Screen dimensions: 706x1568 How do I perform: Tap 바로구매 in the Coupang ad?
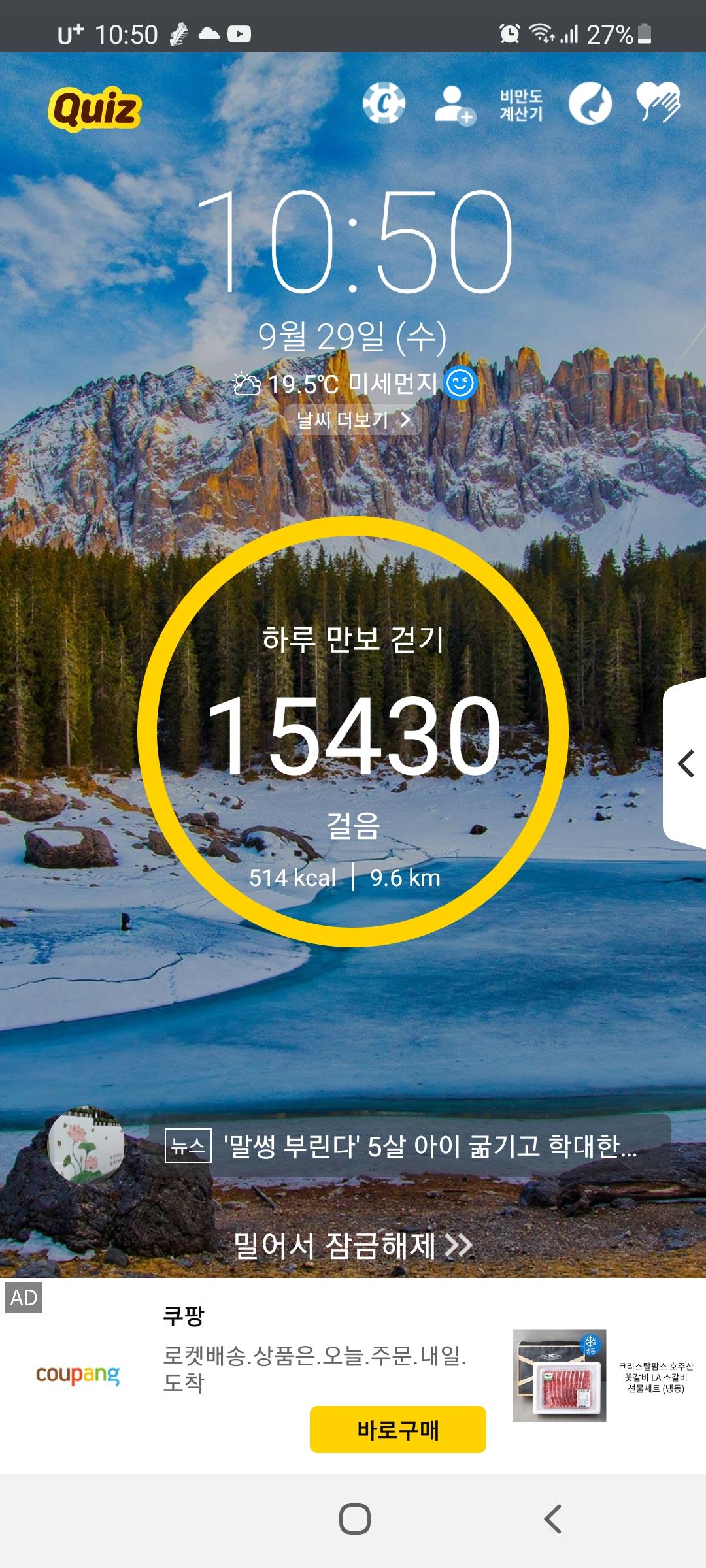click(397, 1429)
